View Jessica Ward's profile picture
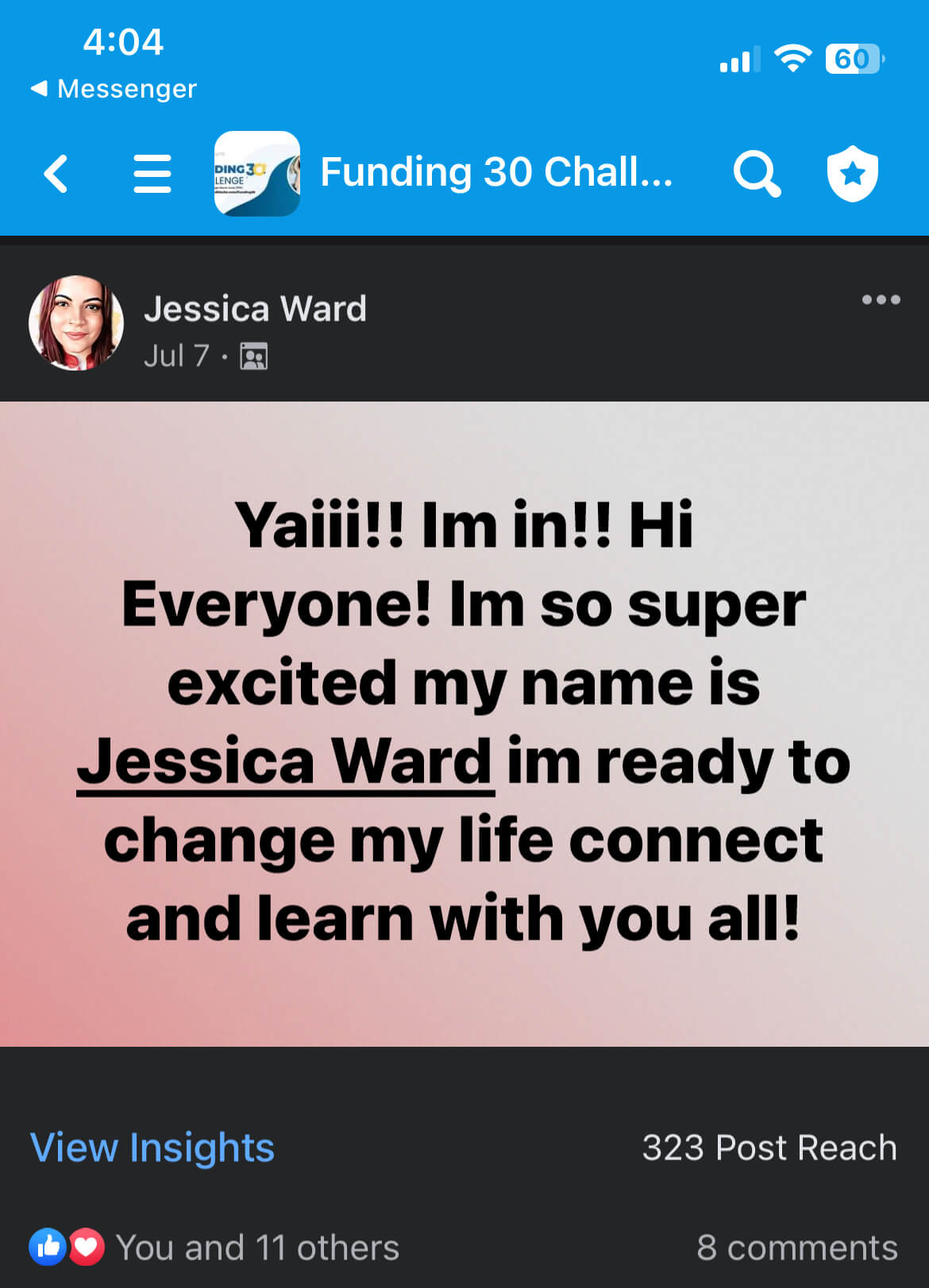Image resolution: width=929 pixels, height=1288 pixels. [76, 323]
